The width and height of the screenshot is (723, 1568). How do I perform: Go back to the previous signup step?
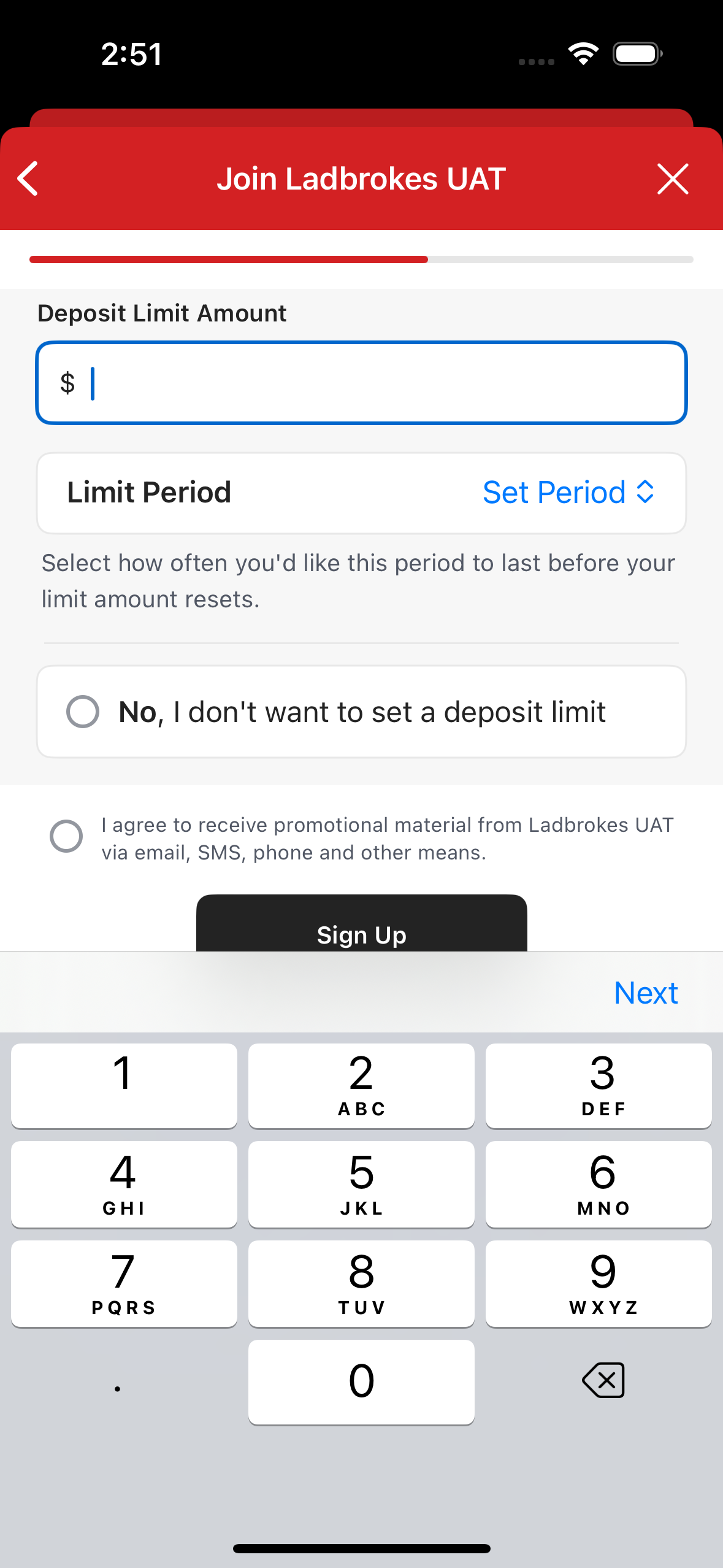click(28, 179)
